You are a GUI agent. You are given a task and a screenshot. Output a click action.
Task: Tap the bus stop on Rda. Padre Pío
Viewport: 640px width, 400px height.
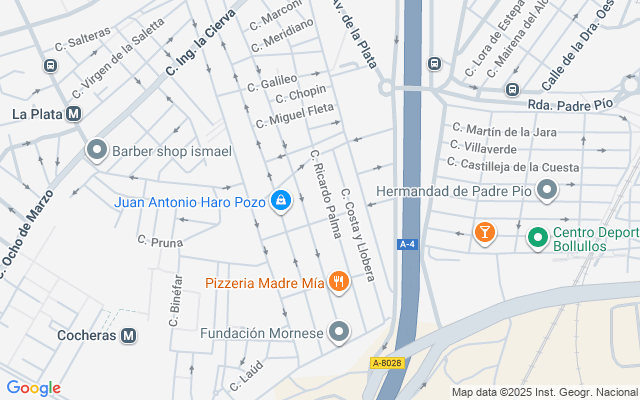[513, 89]
